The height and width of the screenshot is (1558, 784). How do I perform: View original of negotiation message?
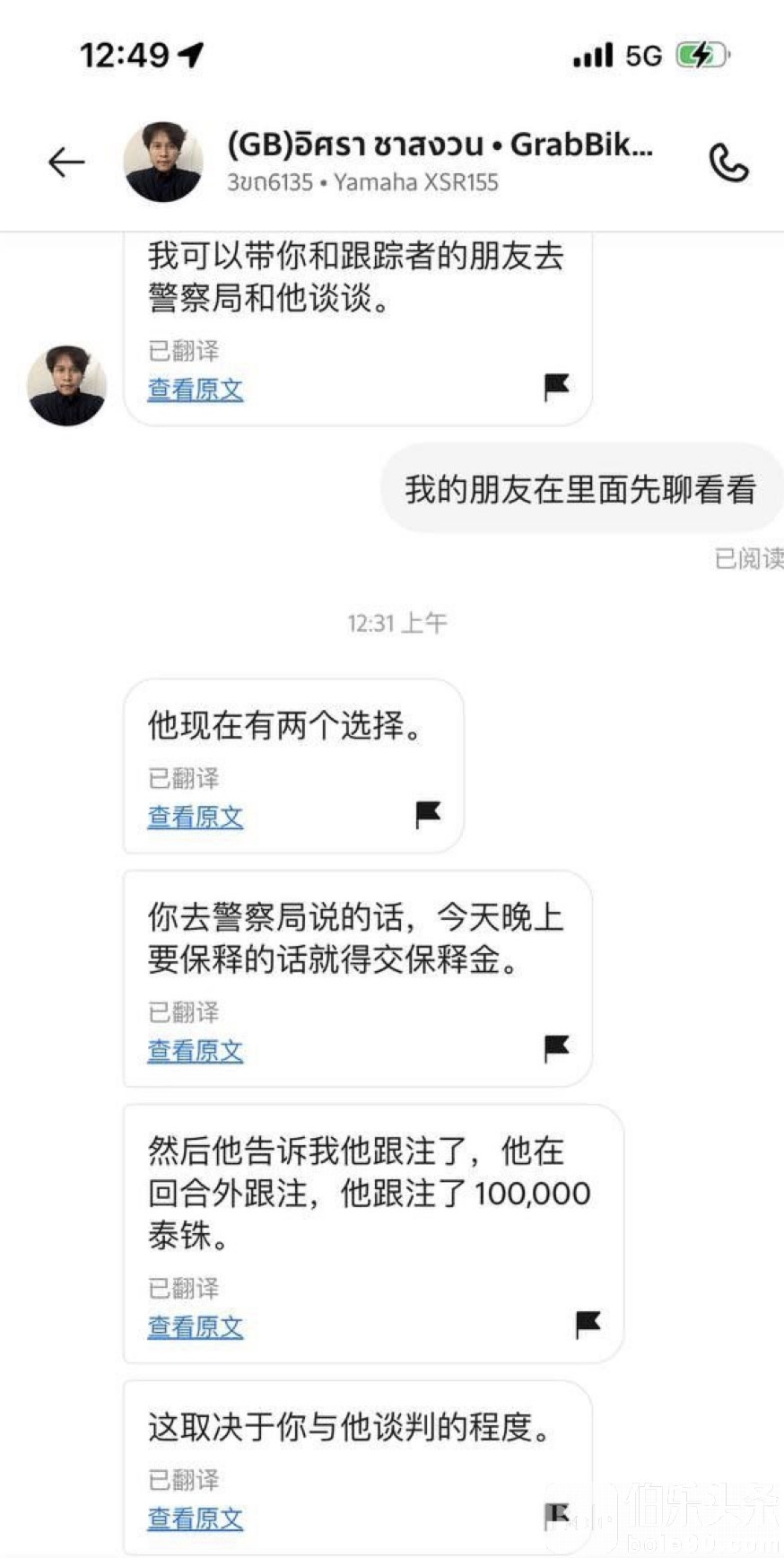(196, 1519)
